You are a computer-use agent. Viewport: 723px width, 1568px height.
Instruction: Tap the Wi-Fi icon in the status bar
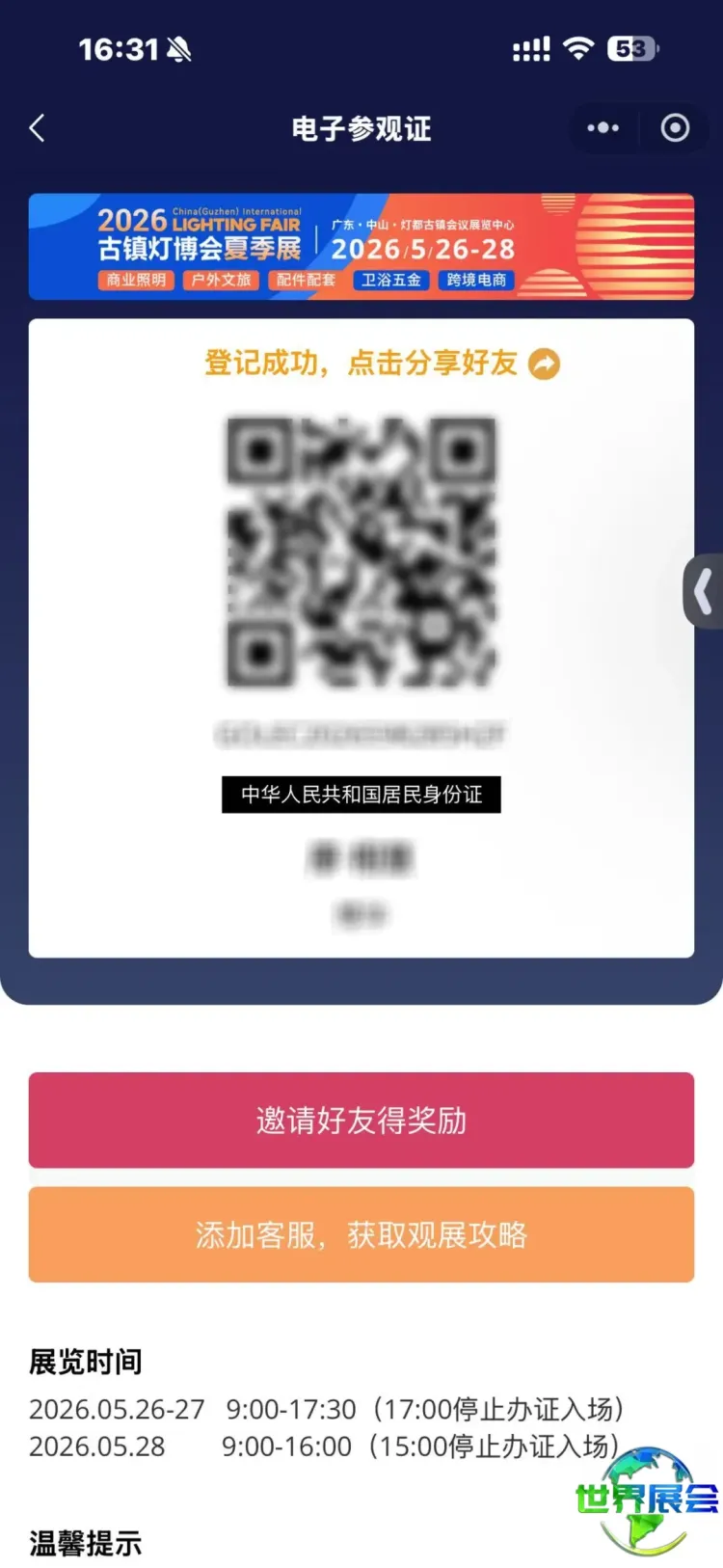tap(576, 47)
